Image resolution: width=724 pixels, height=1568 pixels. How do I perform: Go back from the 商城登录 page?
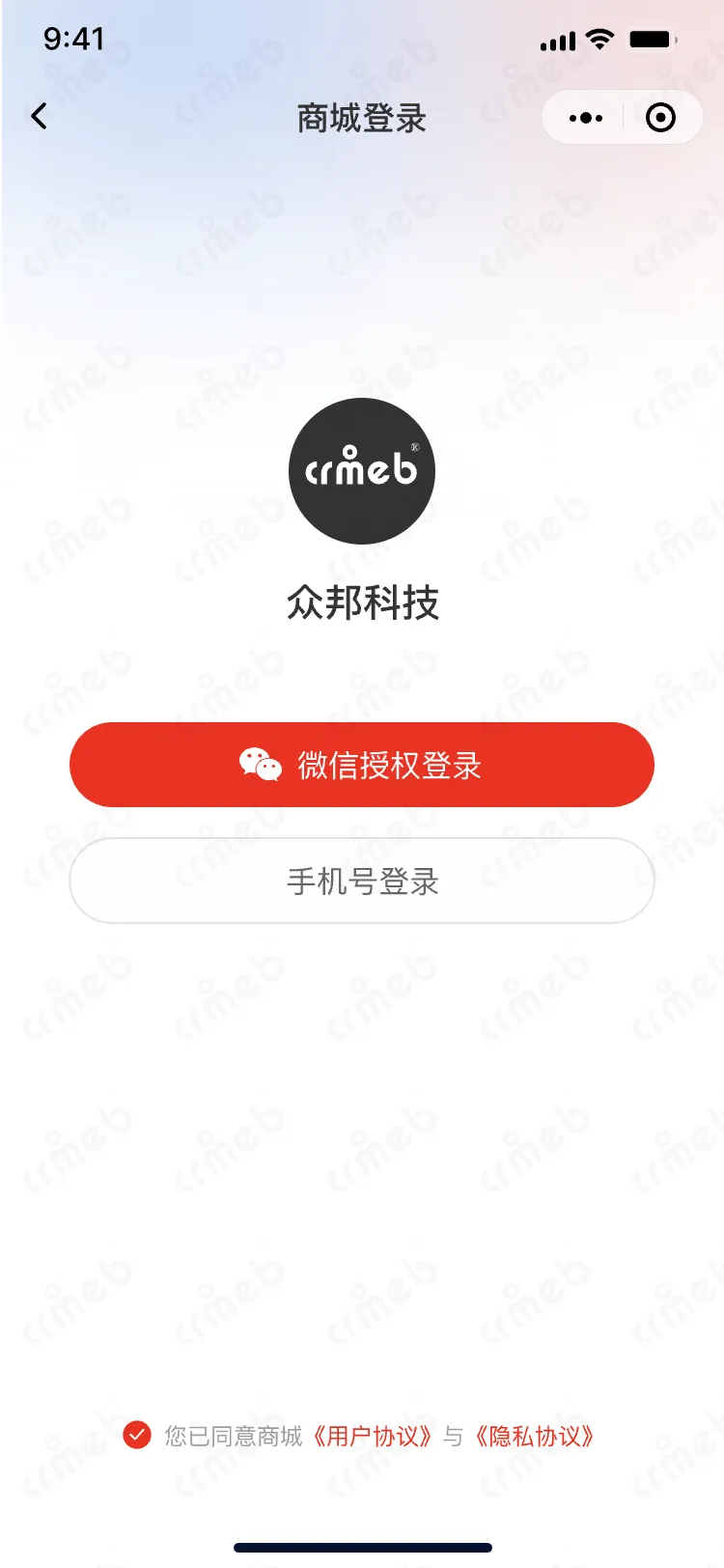[39, 117]
